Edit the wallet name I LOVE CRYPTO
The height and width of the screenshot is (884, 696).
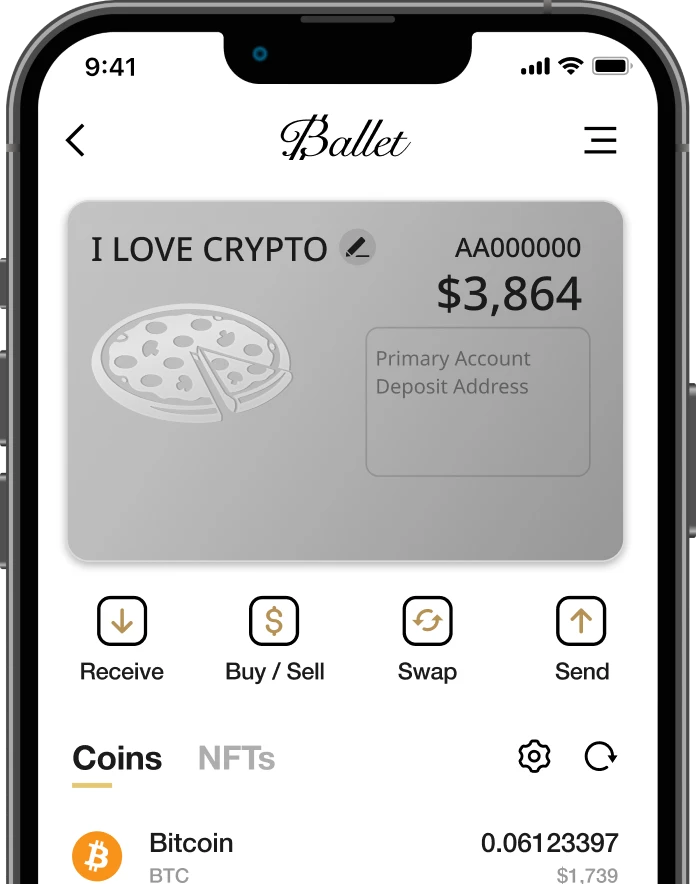tap(357, 247)
